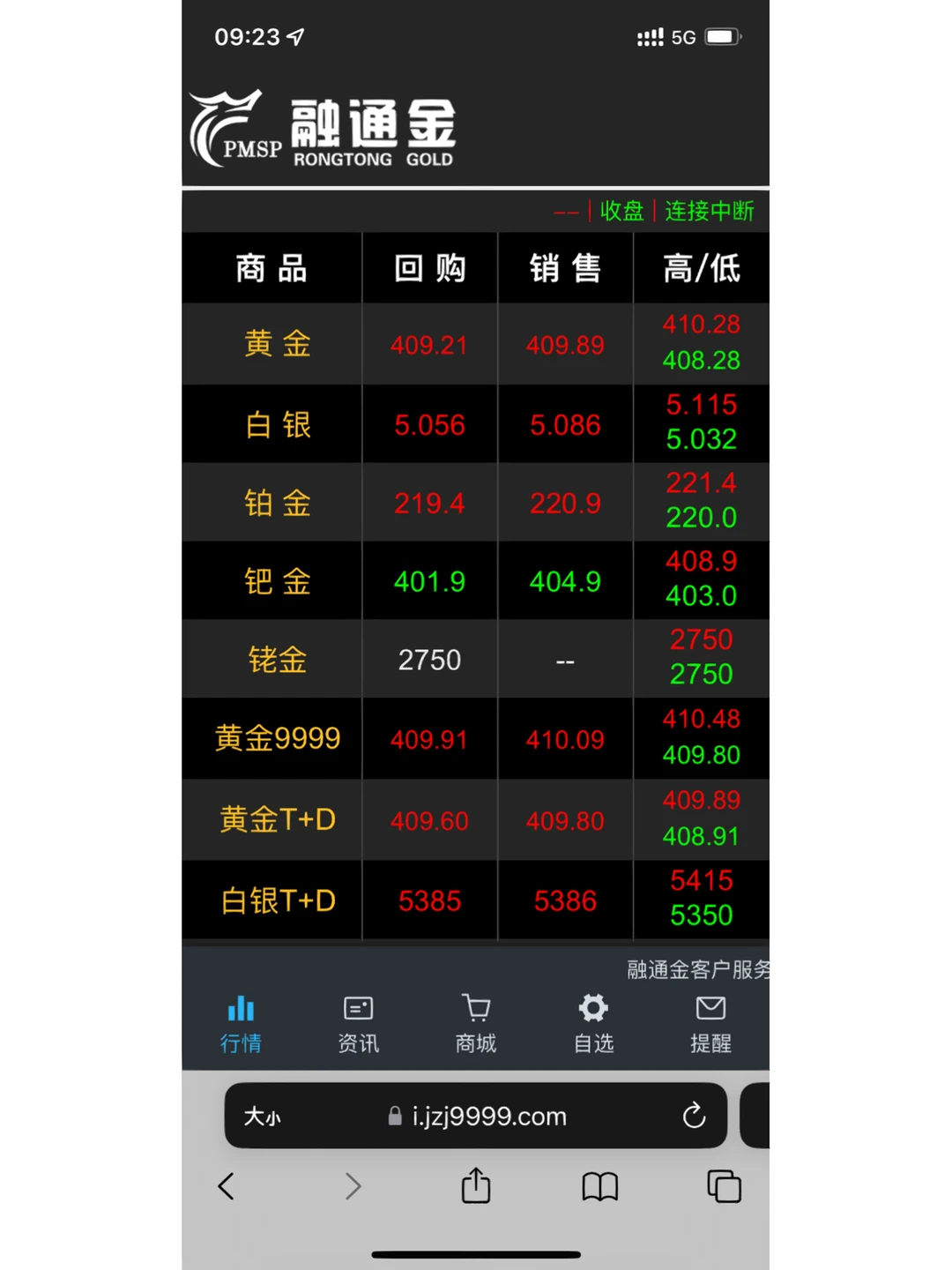The width and height of the screenshot is (952, 1270).
Task: Open the 行情 market quotes tab icon
Action: click(241, 1021)
